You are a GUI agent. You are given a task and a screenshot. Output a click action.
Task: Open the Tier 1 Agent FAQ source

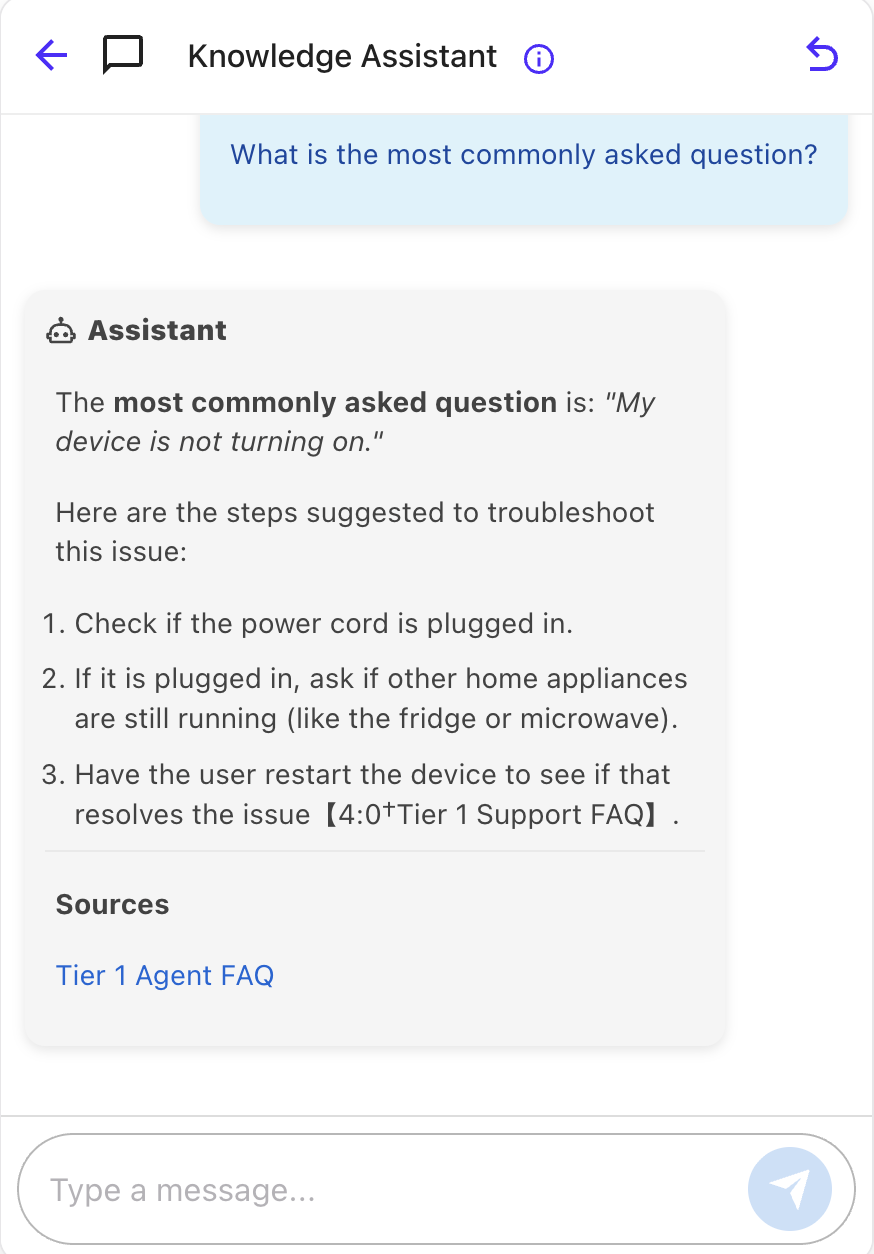[x=165, y=975]
